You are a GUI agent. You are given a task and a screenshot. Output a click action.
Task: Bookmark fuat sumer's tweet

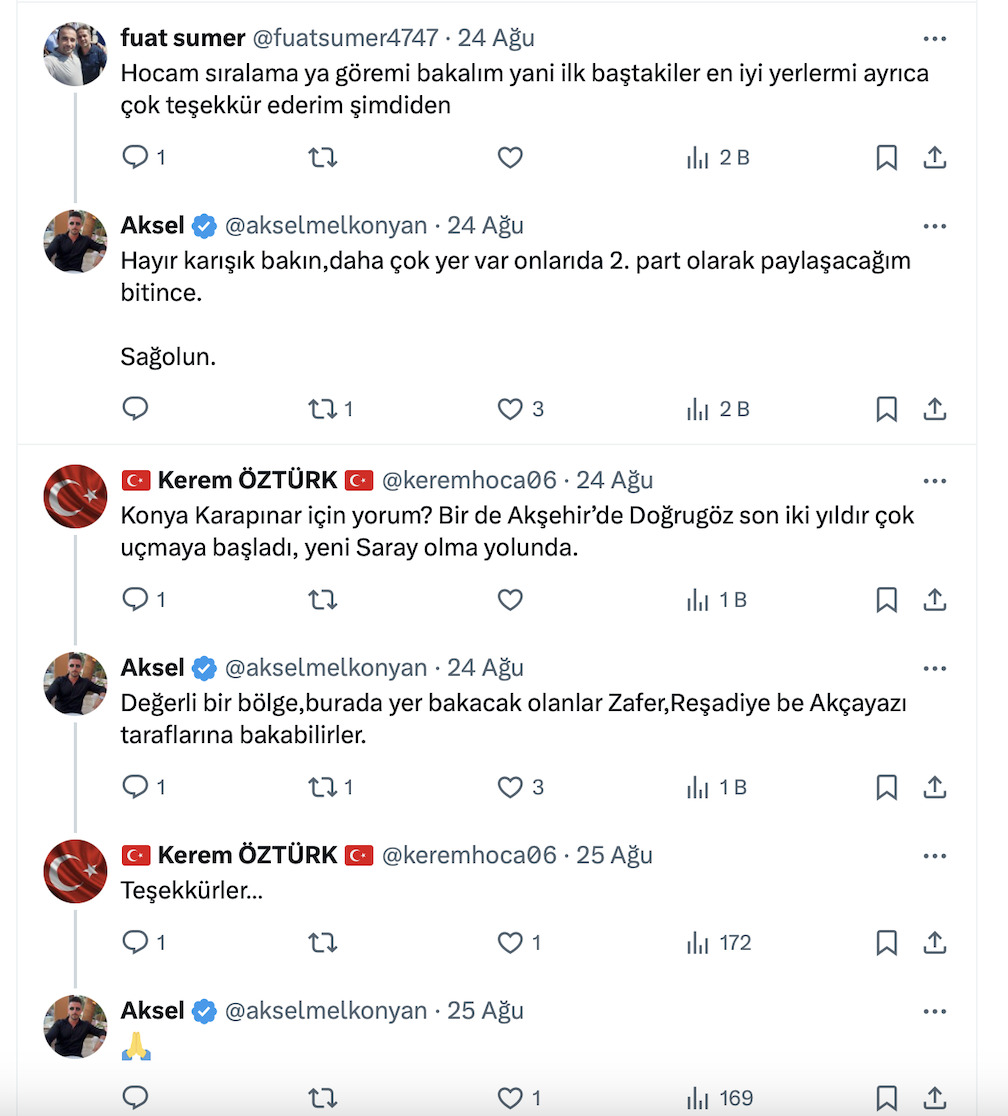click(x=886, y=158)
